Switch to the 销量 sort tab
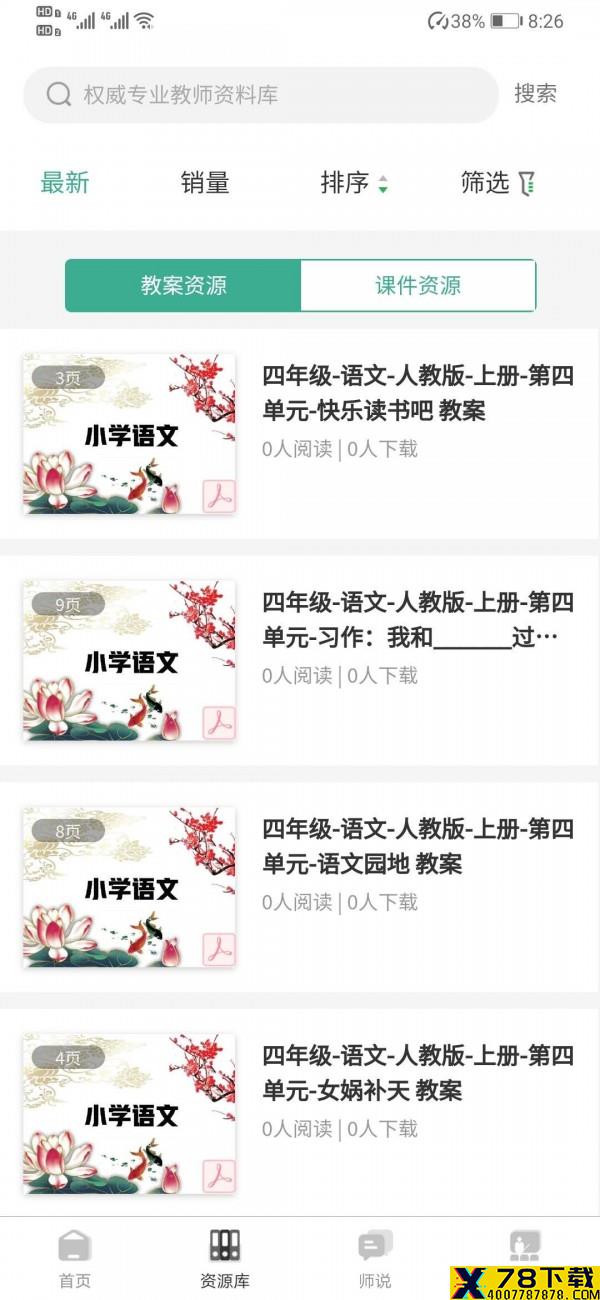Image resolution: width=600 pixels, height=1300 pixels. 205,183
